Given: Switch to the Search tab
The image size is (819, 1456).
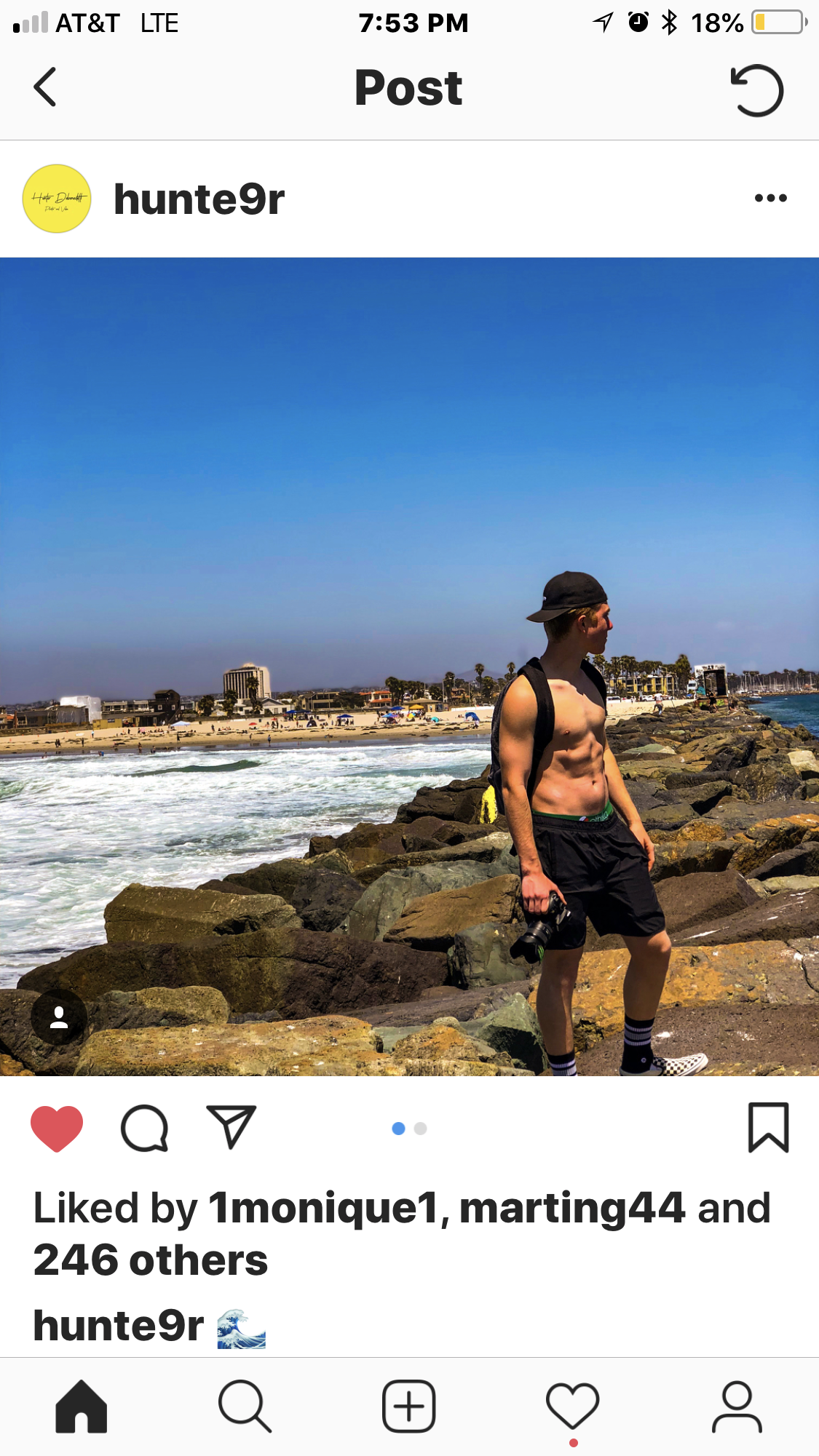Looking at the screenshot, I should pyautogui.click(x=245, y=1407).
